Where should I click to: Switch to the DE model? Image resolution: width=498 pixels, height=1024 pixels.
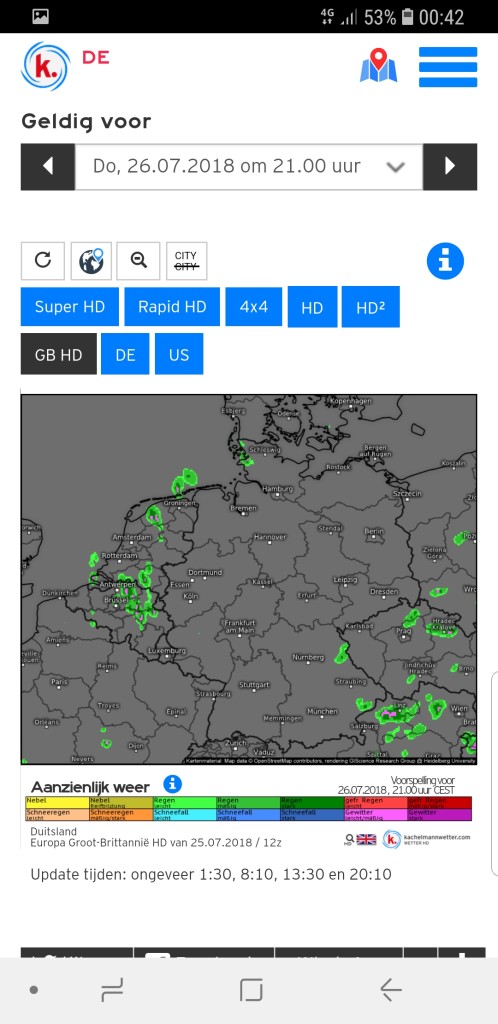pyautogui.click(x=125, y=354)
